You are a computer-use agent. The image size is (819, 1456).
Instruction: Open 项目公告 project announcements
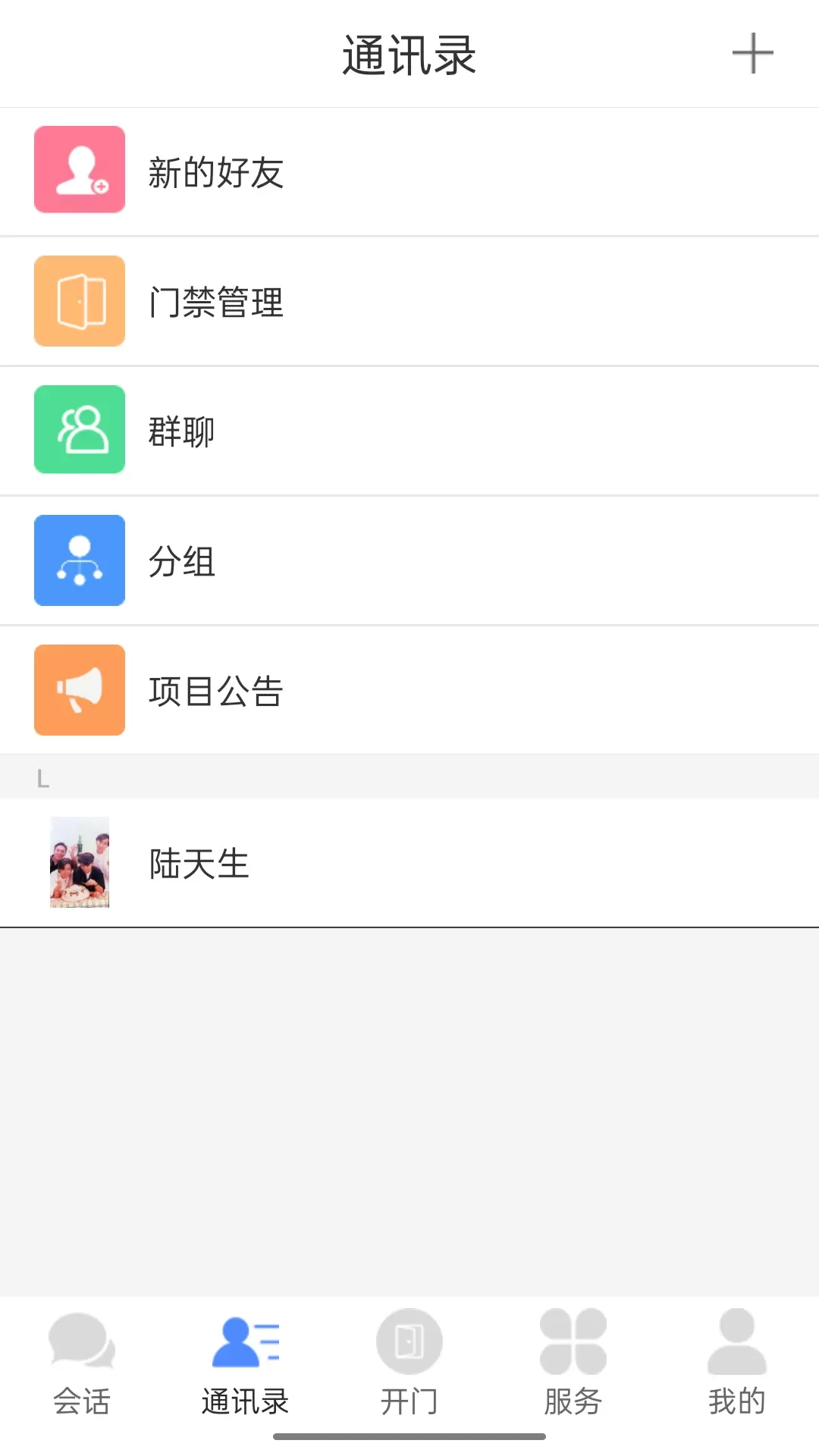409,690
